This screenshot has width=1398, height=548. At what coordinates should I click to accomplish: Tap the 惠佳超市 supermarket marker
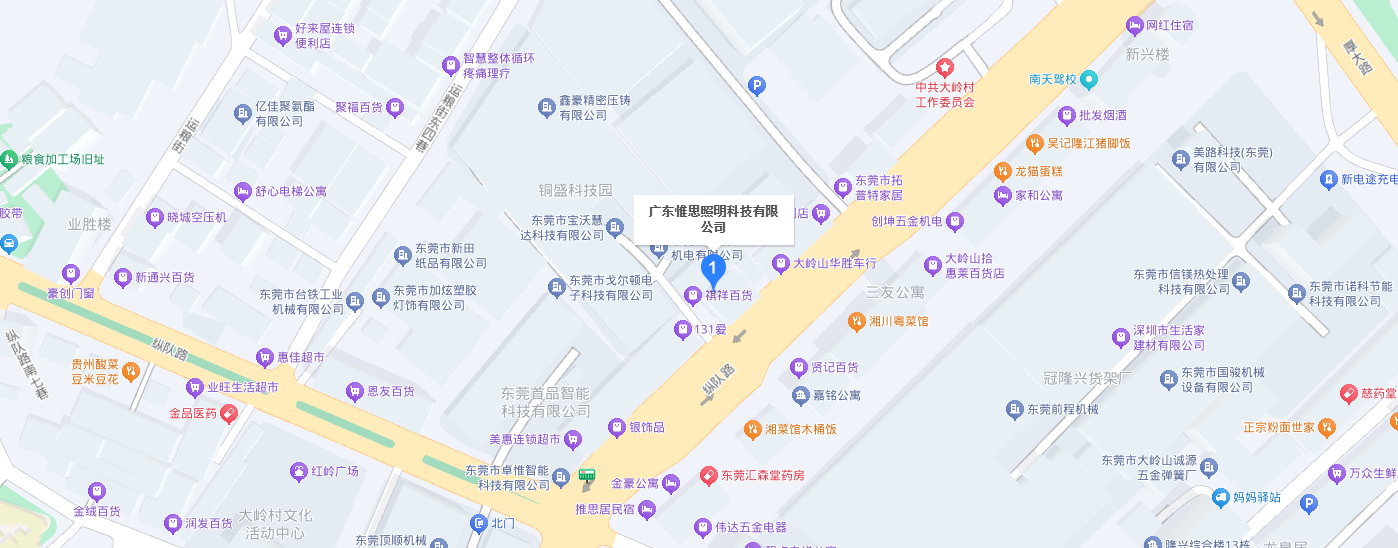265,357
